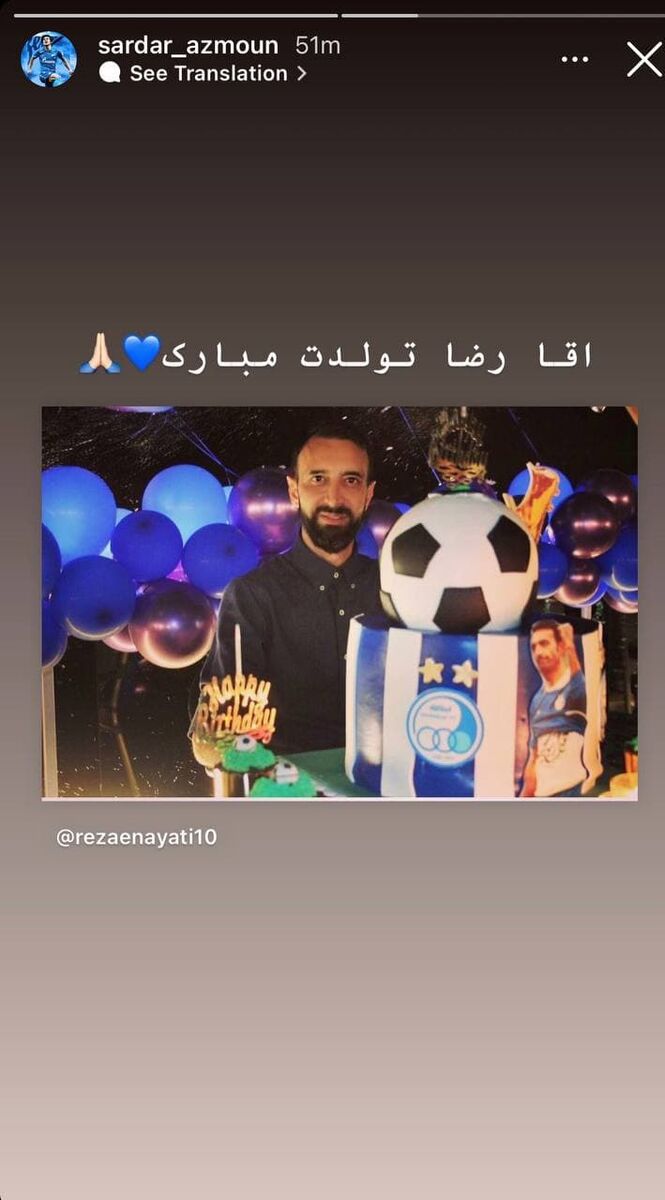Tap the sardar_azmoun username

pos(188,45)
